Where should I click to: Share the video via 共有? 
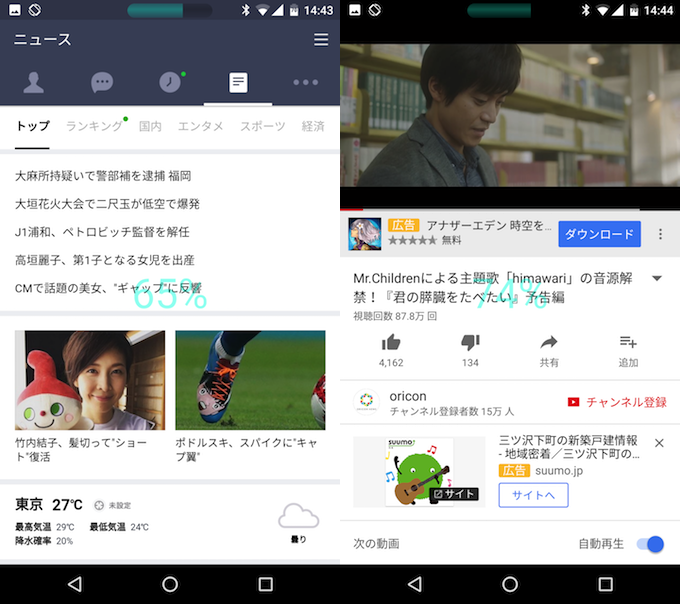(549, 349)
